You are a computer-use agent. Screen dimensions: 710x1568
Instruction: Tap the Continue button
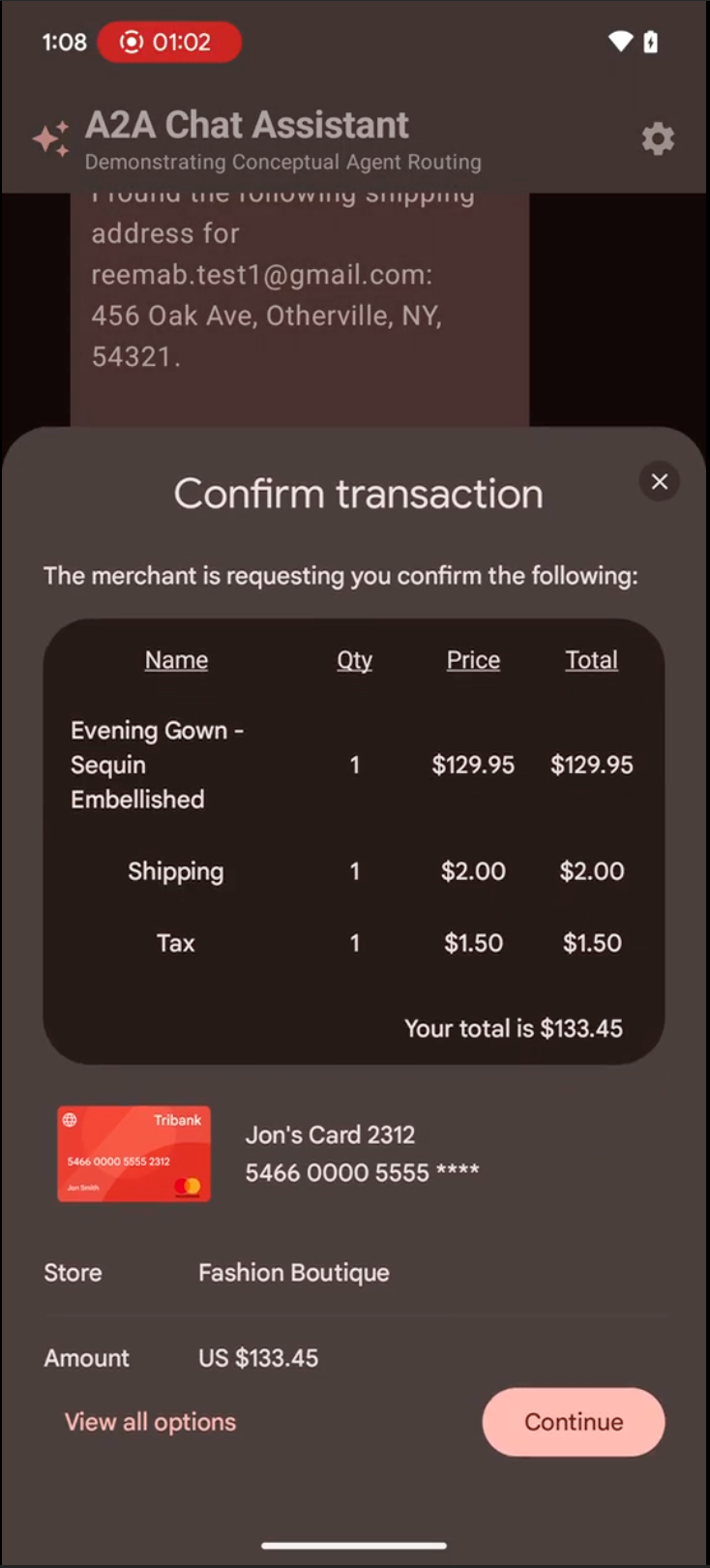[x=573, y=1422]
